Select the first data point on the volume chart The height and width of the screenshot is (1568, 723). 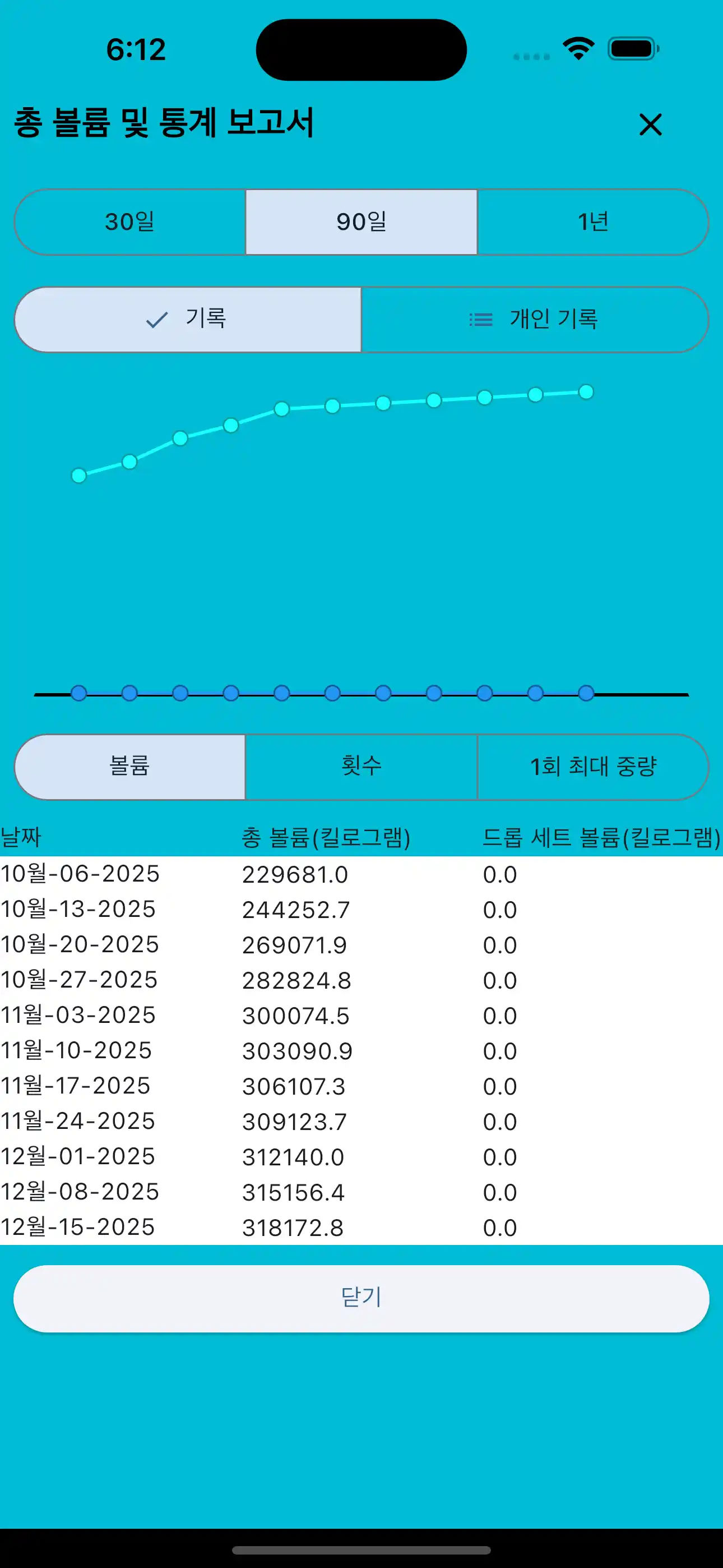click(x=78, y=476)
